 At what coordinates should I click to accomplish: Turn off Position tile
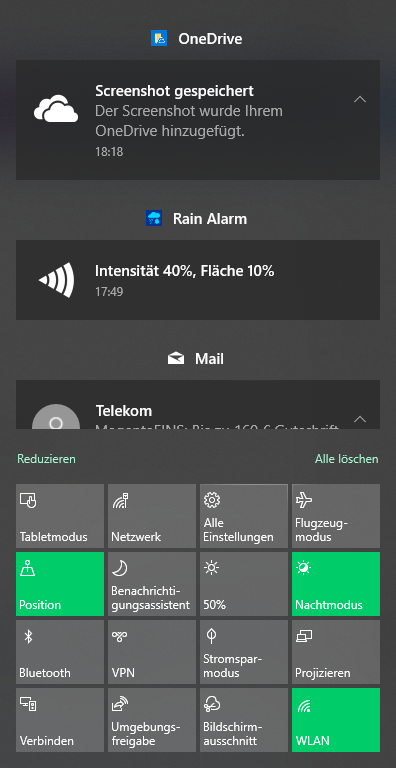pyautogui.click(x=60, y=584)
